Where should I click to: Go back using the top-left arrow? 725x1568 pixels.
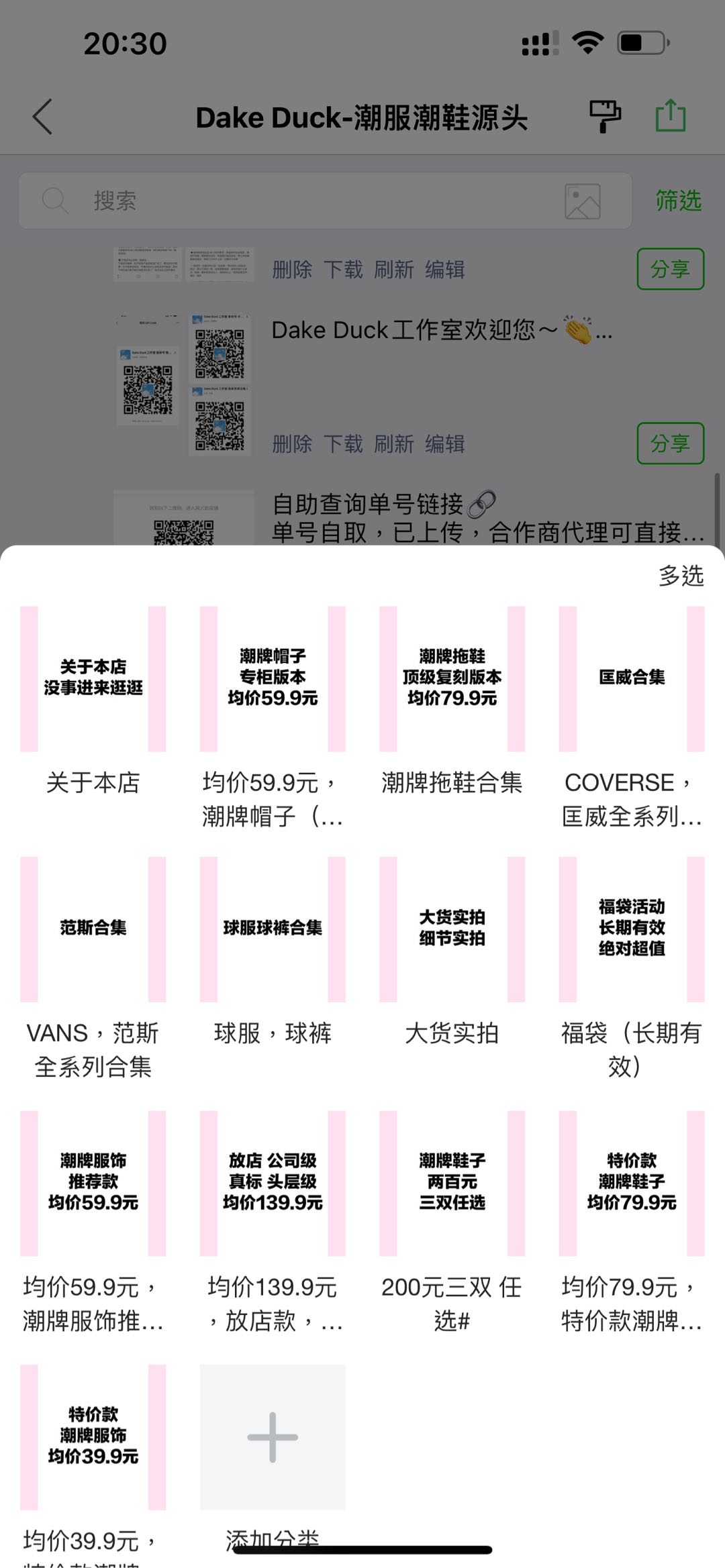click(43, 117)
